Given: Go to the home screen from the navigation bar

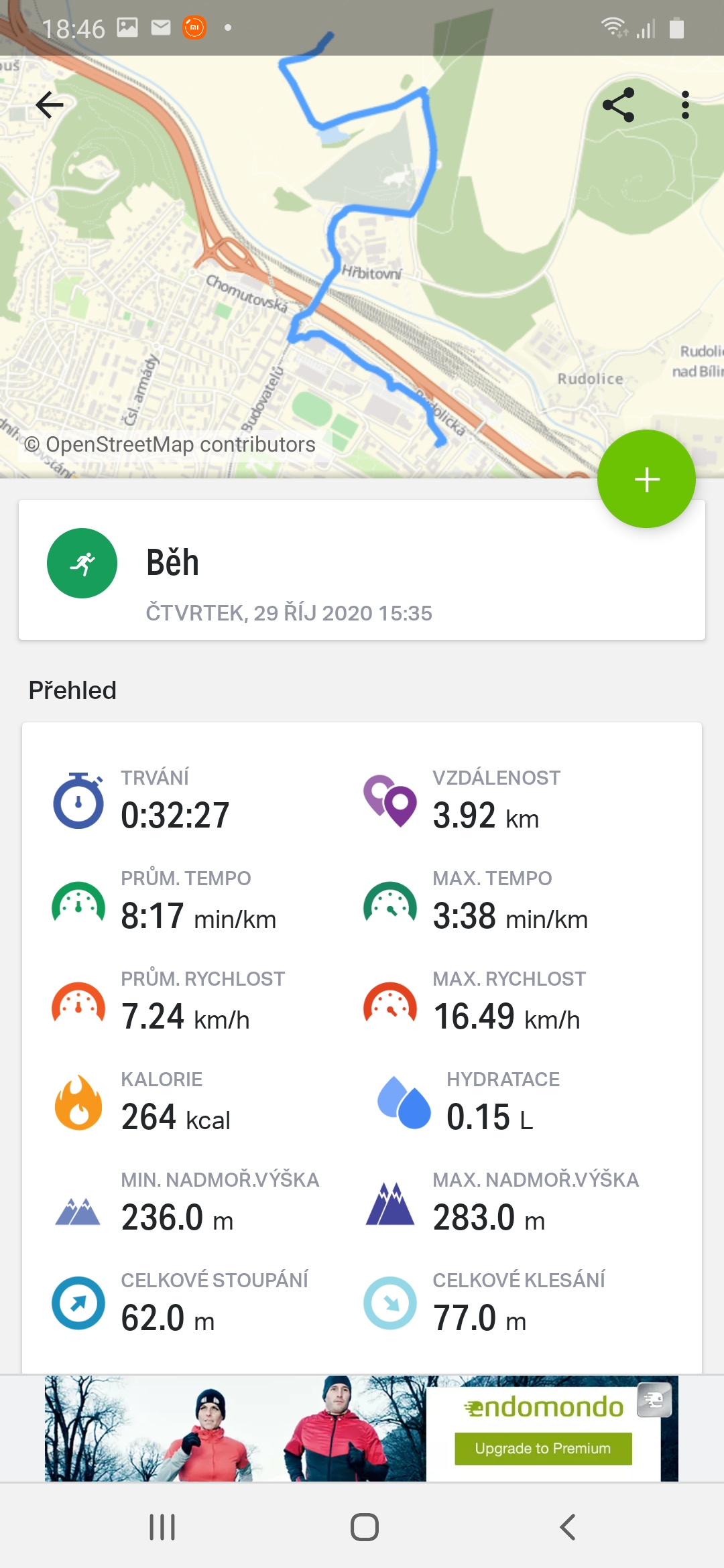Looking at the screenshot, I should click(364, 1527).
